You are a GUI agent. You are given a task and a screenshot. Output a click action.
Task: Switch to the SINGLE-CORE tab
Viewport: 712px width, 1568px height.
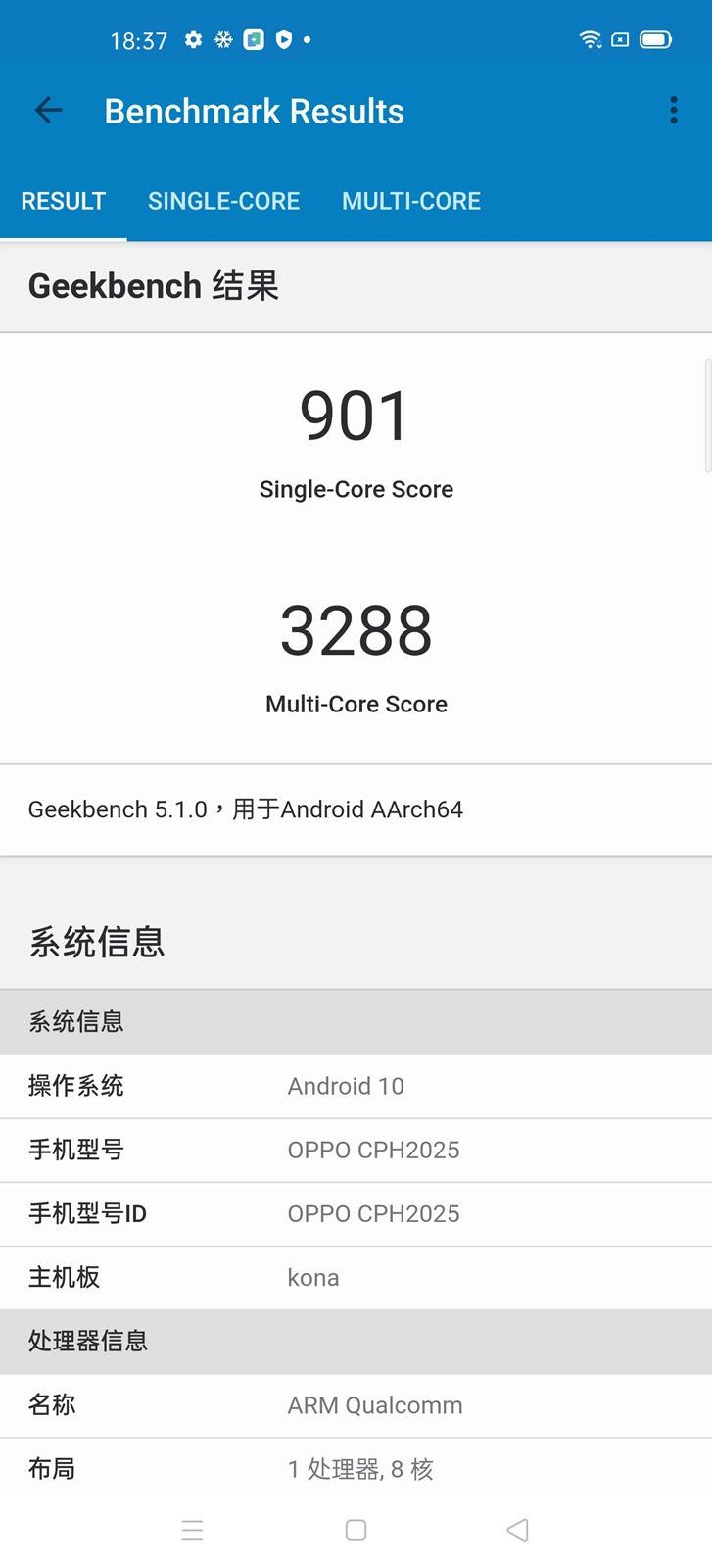point(223,201)
